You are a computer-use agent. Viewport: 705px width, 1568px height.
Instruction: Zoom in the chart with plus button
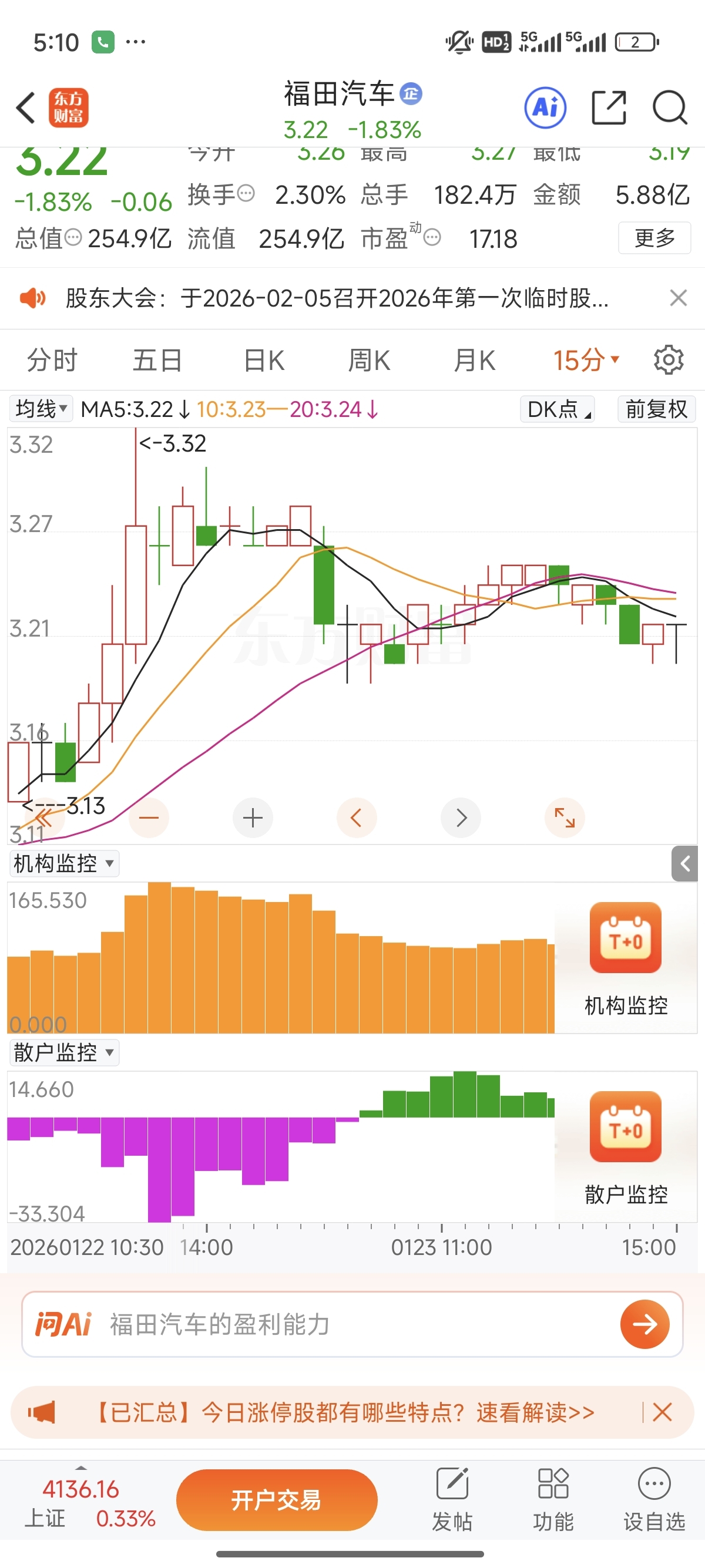(x=253, y=817)
